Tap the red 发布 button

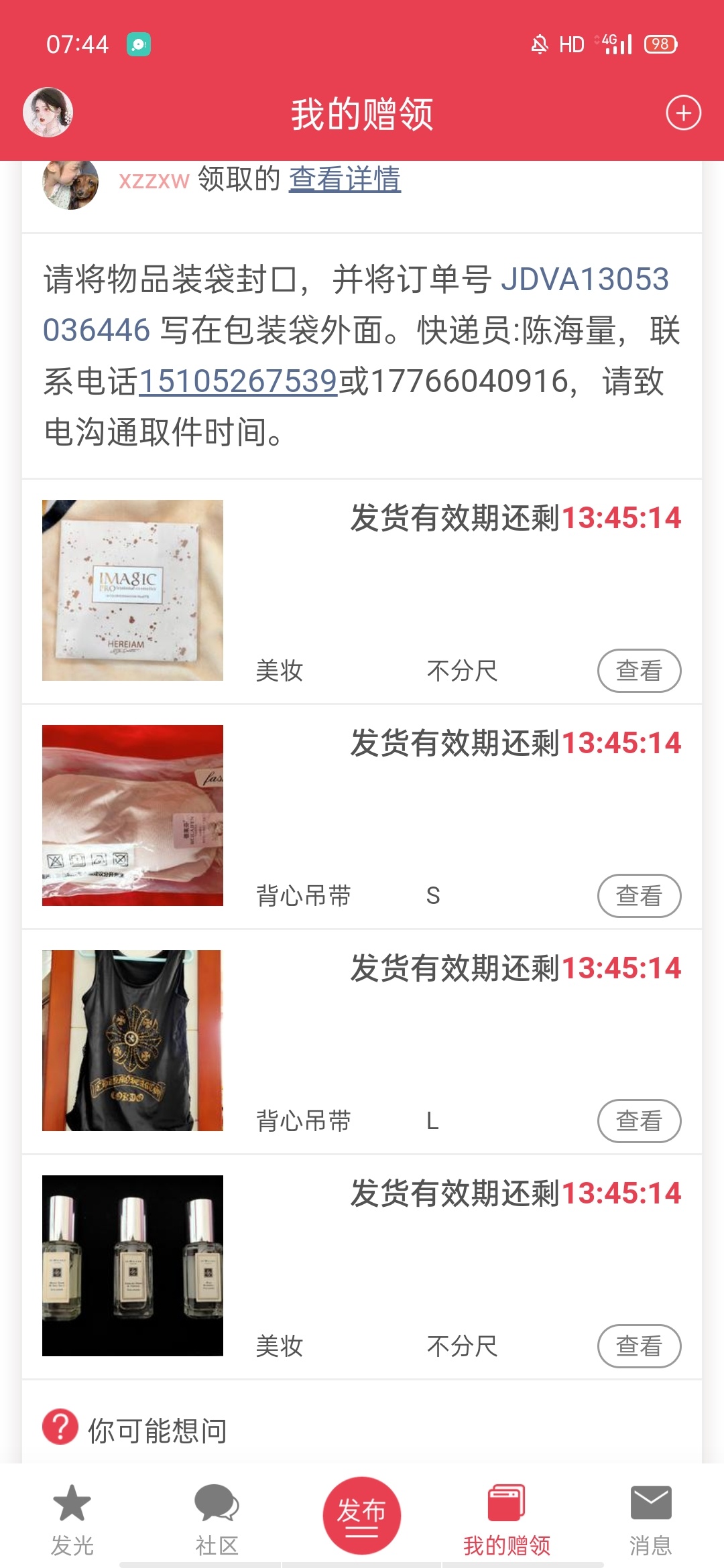pos(361,1514)
